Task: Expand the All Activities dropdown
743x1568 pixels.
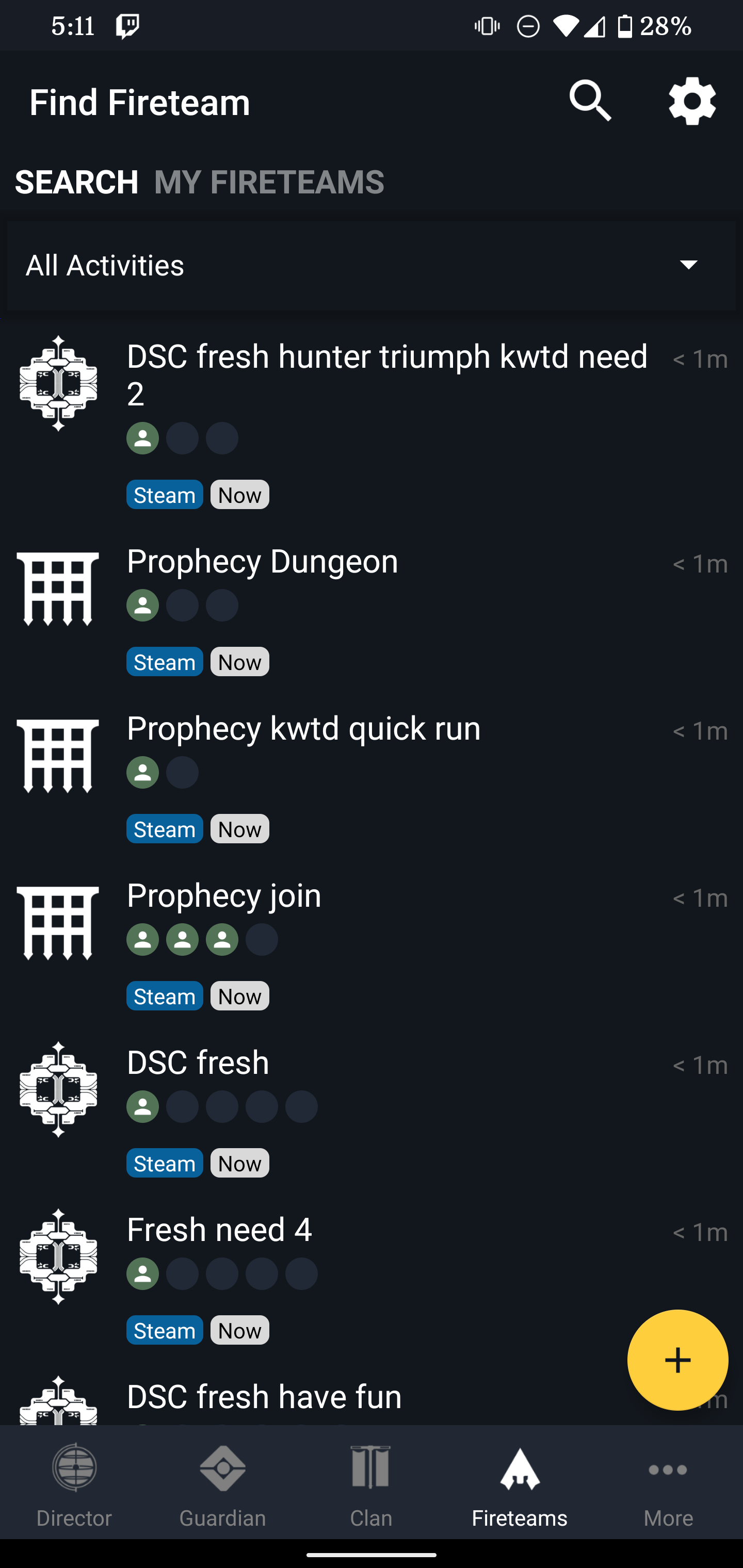Action: tap(244, 265)
